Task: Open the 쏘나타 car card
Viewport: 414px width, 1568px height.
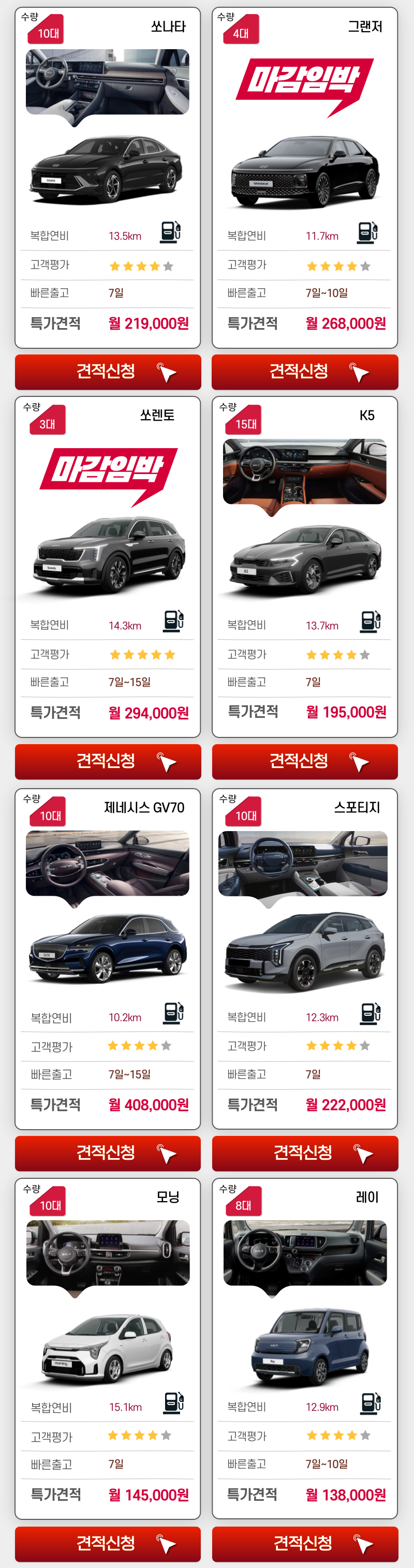Action: pos(108,176)
